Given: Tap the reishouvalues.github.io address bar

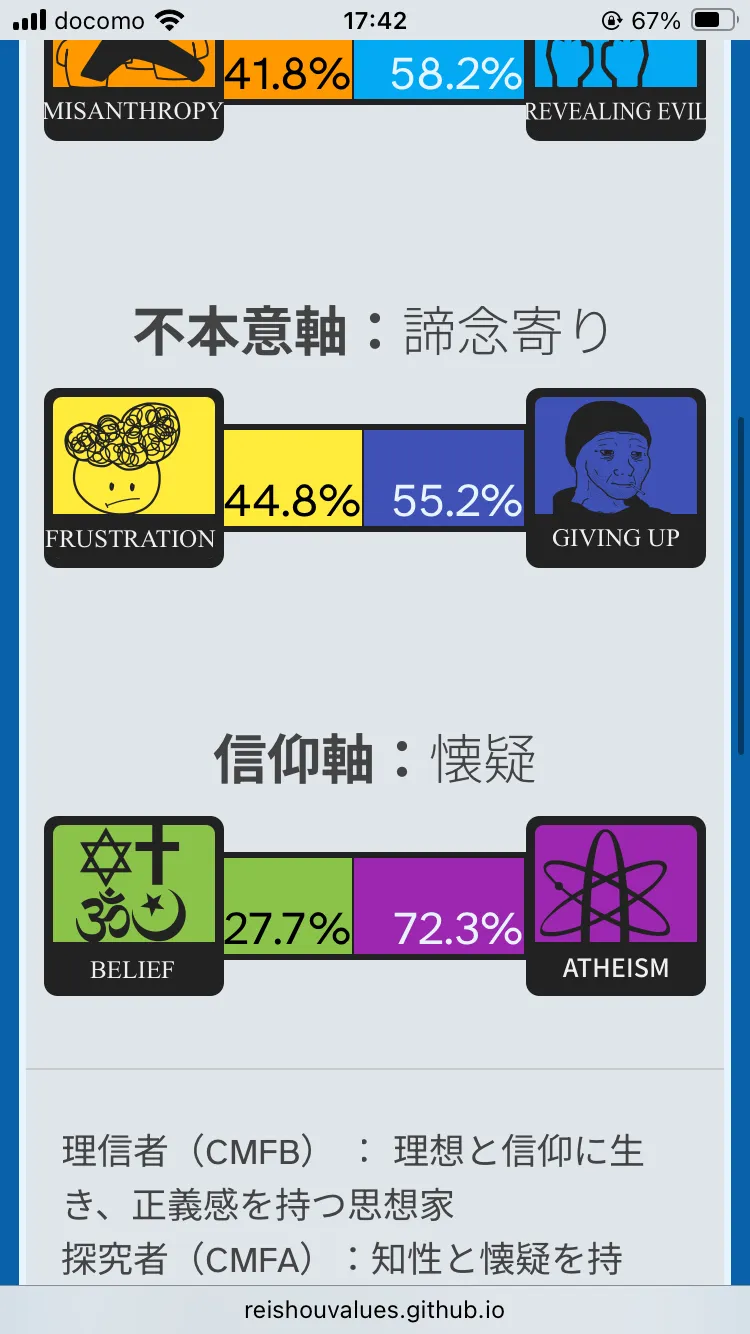Looking at the screenshot, I should (375, 1309).
